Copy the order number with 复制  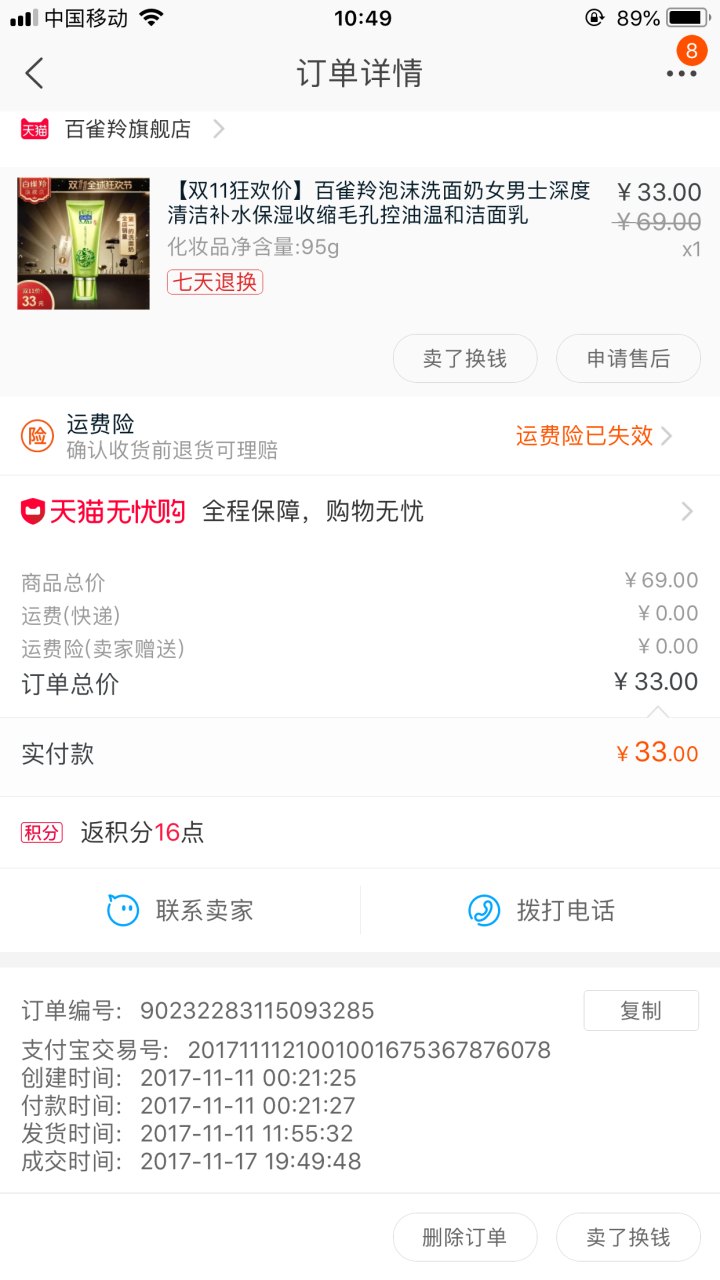coord(641,1010)
